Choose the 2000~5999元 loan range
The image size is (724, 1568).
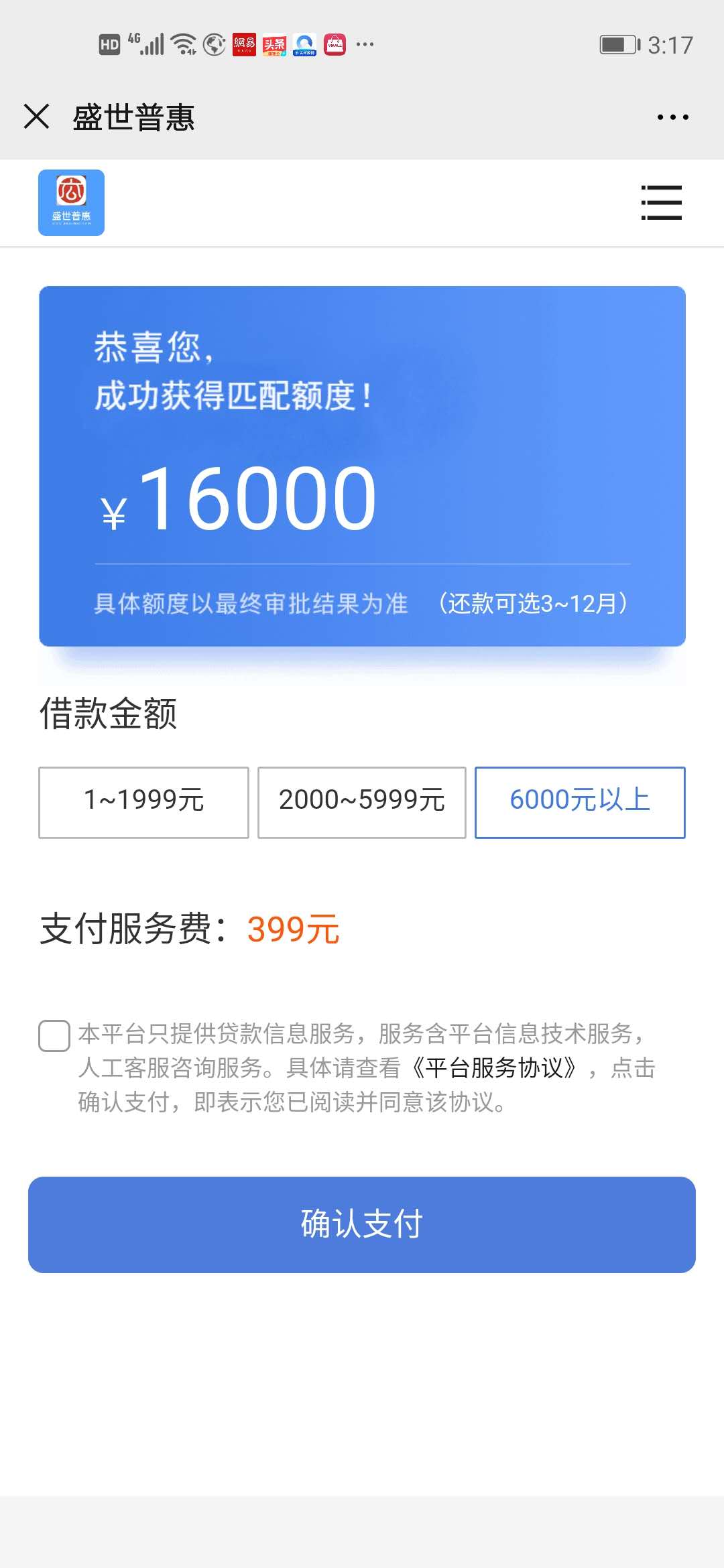[x=362, y=802]
